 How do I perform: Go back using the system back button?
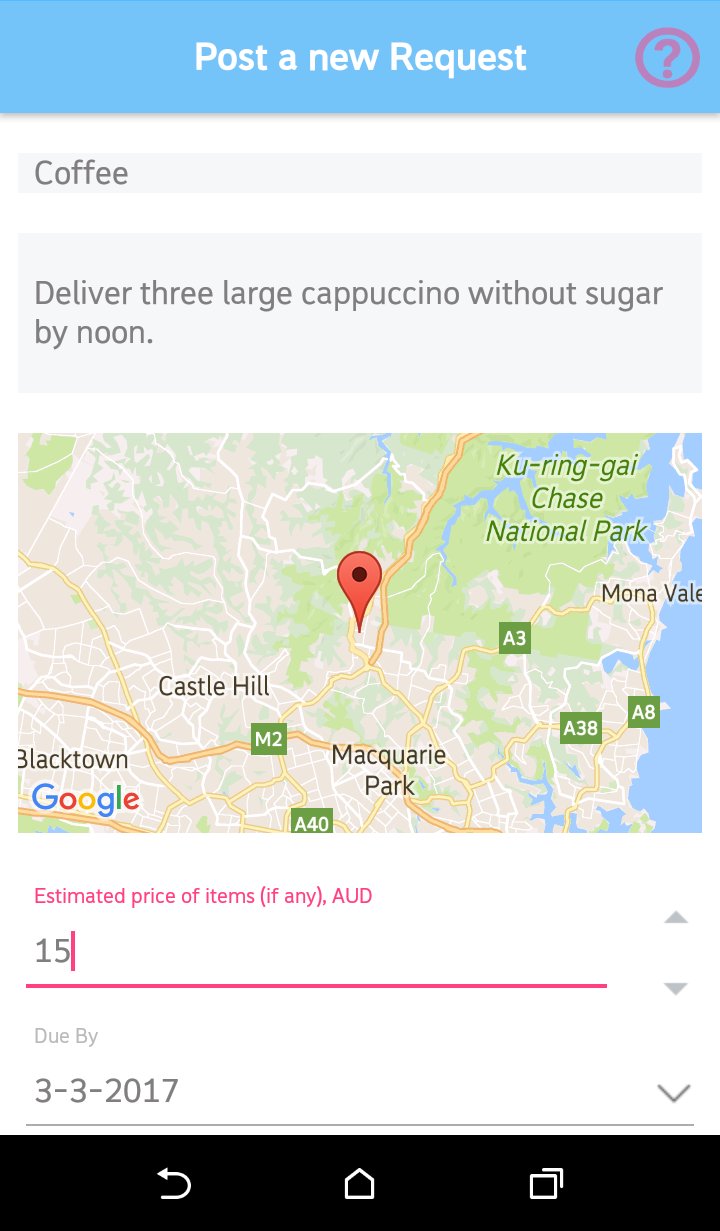tap(174, 1184)
